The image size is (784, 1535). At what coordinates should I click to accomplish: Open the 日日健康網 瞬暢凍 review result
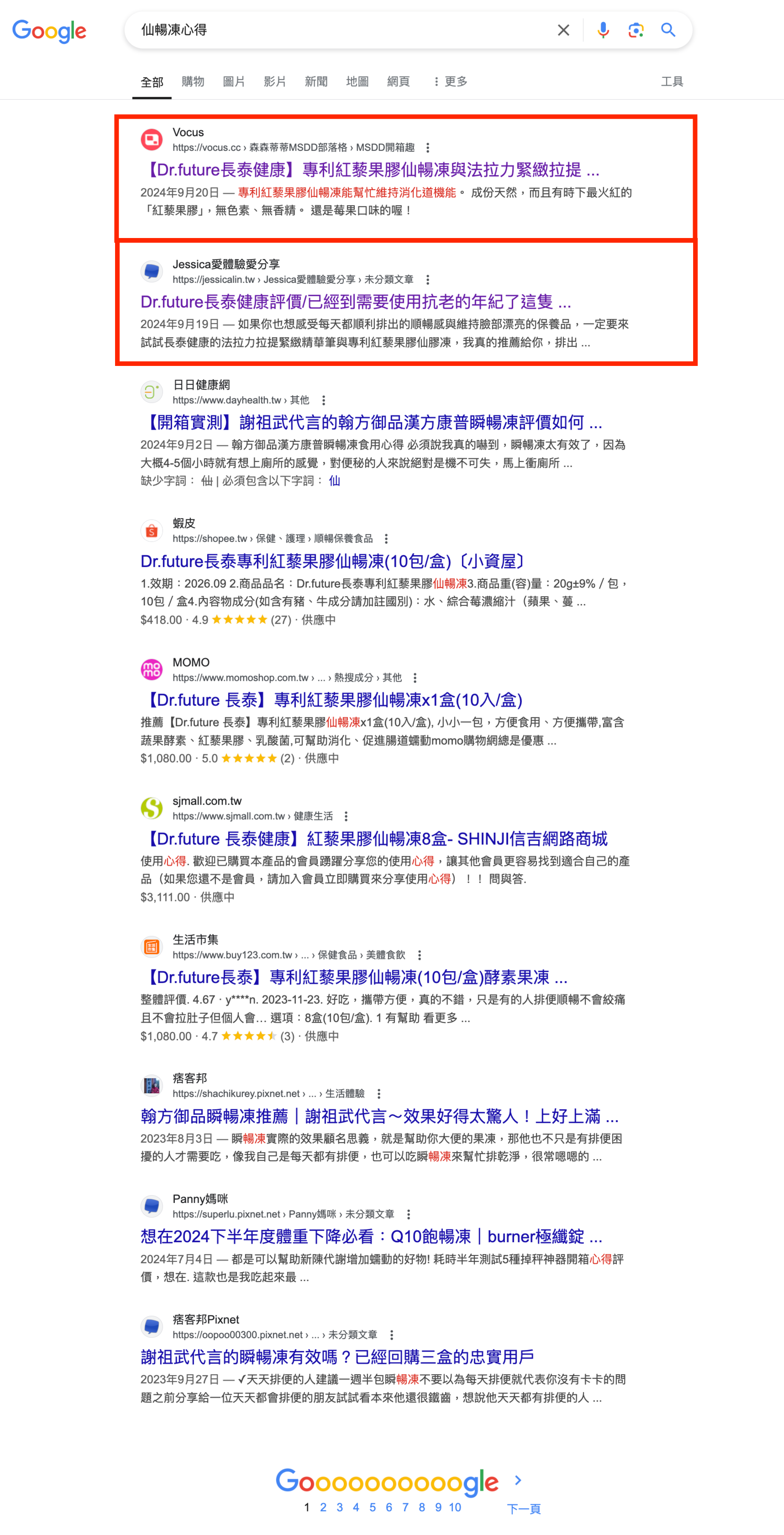(x=372, y=423)
